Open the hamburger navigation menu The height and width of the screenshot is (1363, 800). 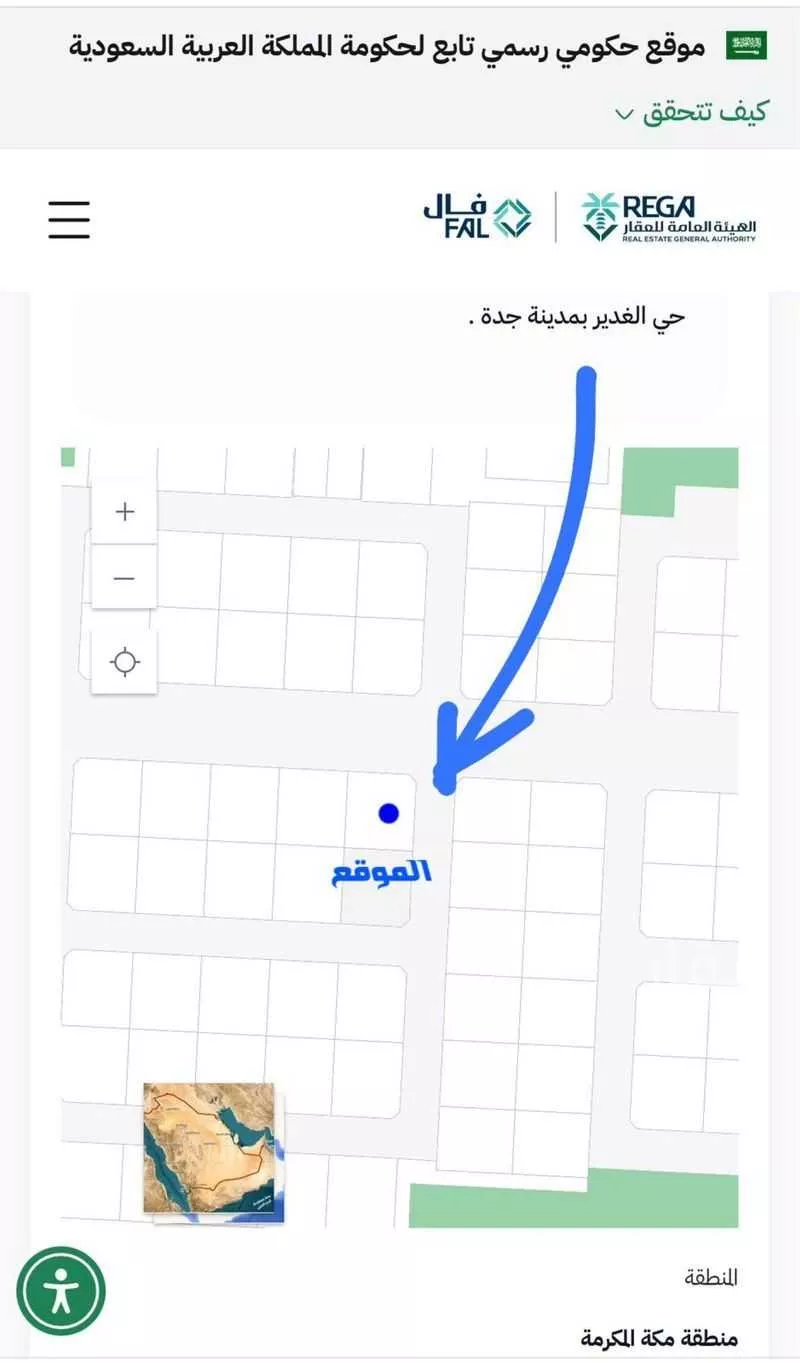click(x=68, y=218)
